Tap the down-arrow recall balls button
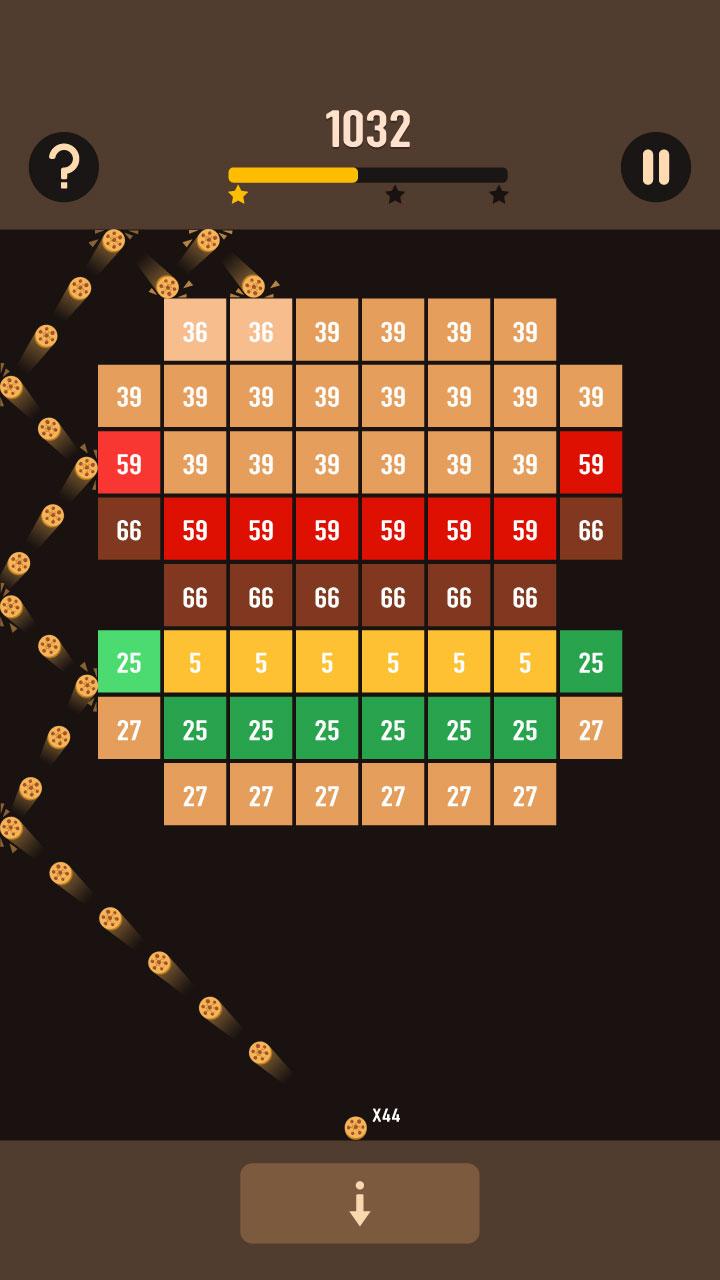720x1280 pixels. coord(360,1203)
